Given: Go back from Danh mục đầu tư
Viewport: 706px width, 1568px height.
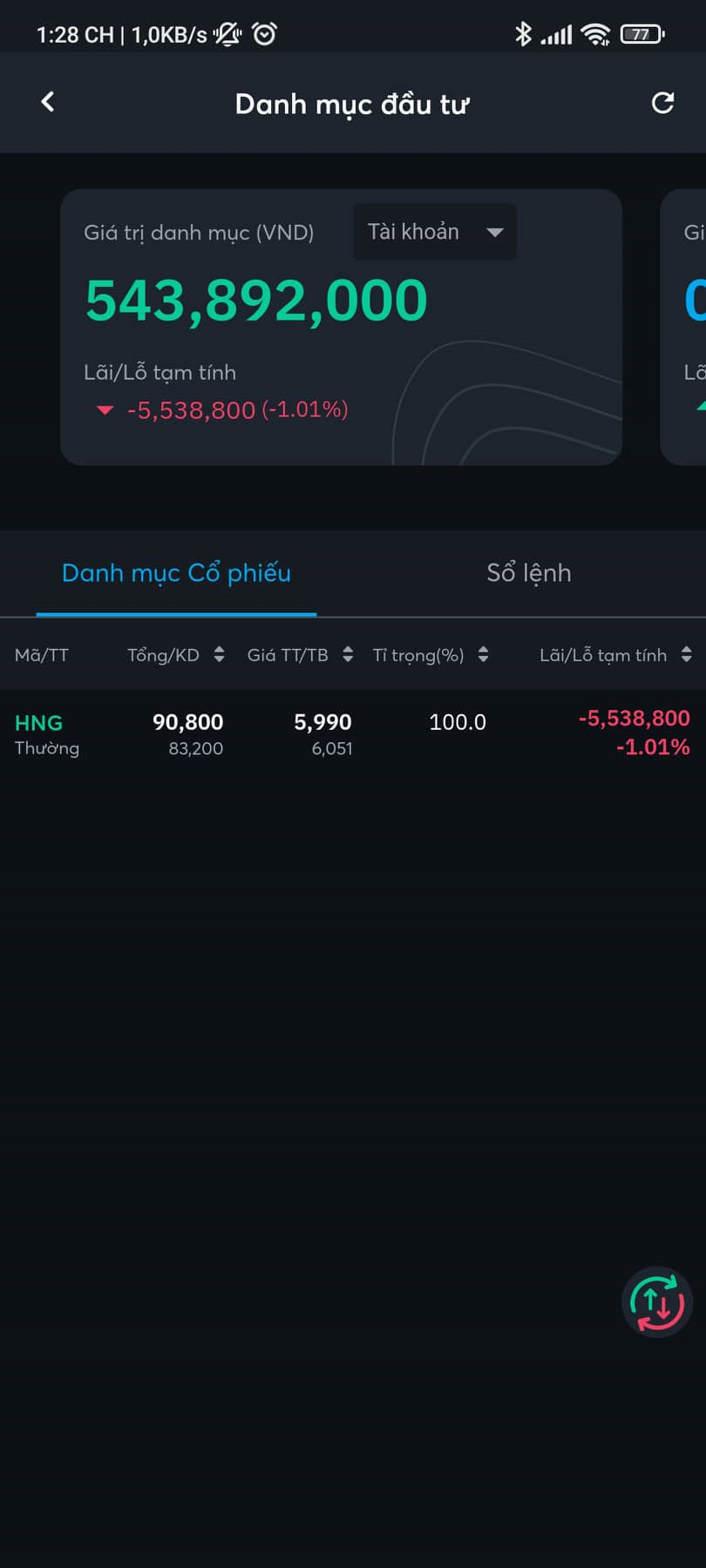Looking at the screenshot, I should (48, 102).
